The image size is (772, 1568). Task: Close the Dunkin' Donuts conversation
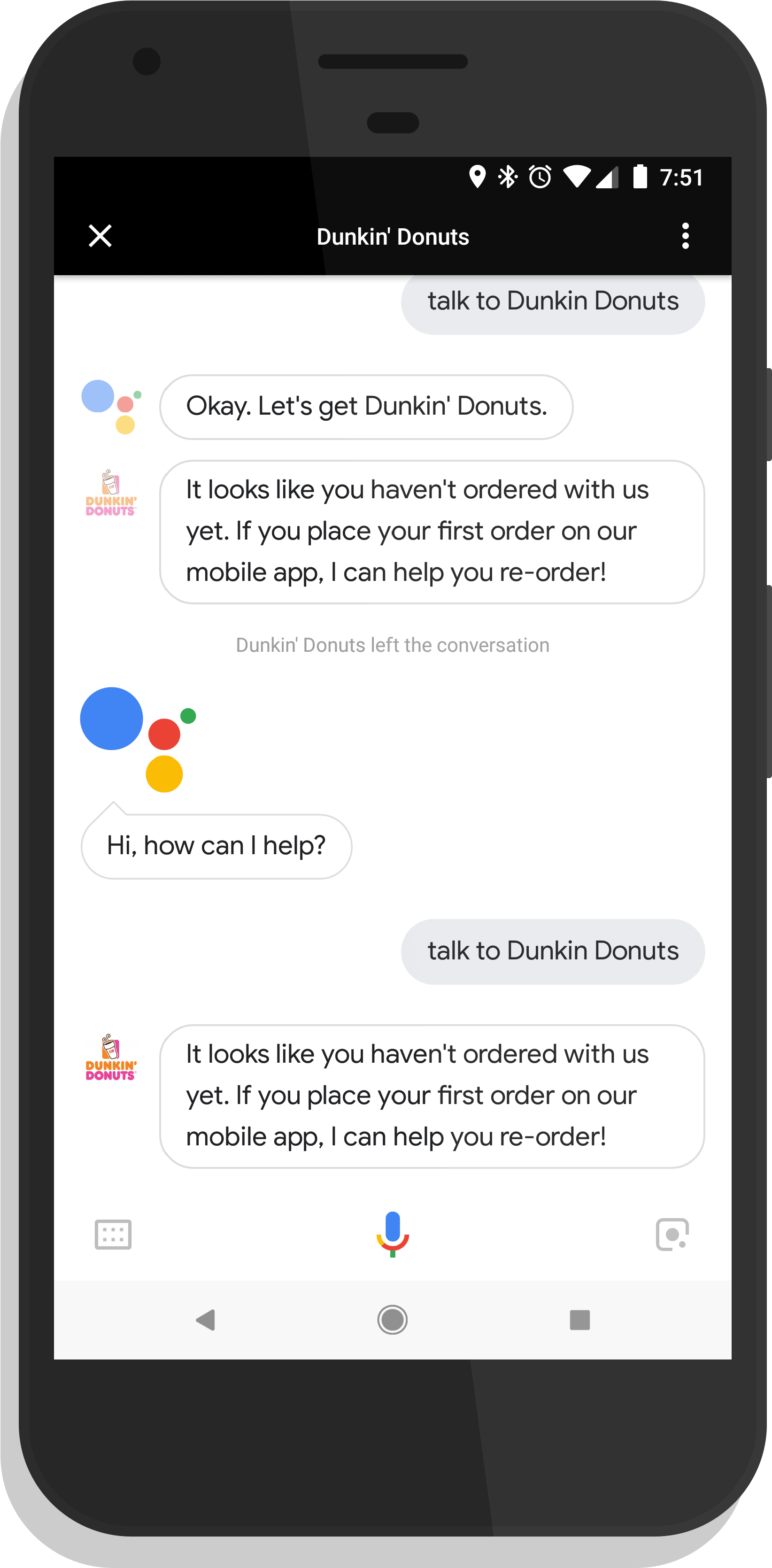tap(100, 236)
